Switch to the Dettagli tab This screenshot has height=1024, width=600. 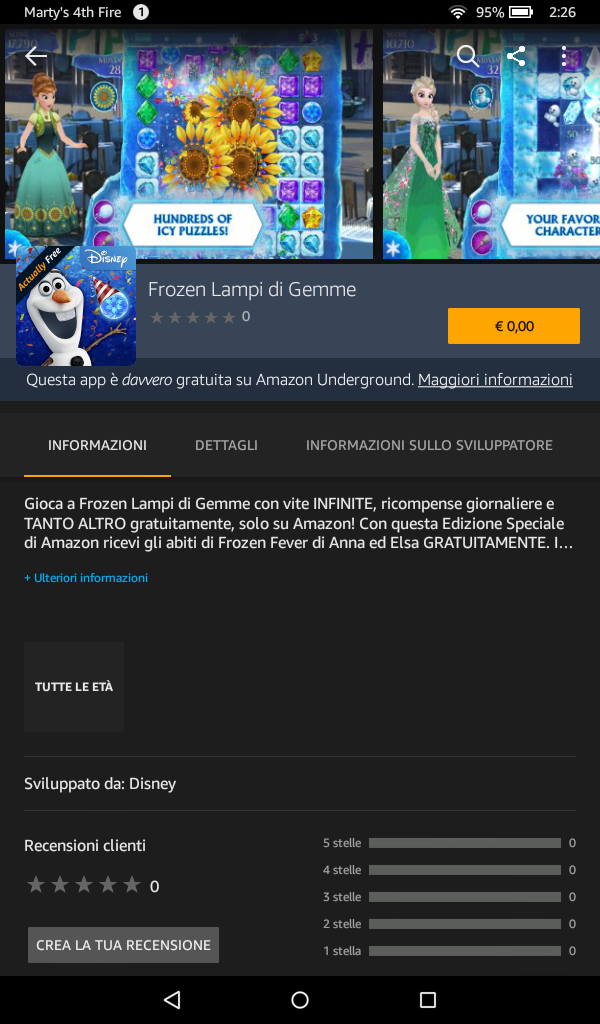(226, 445)
